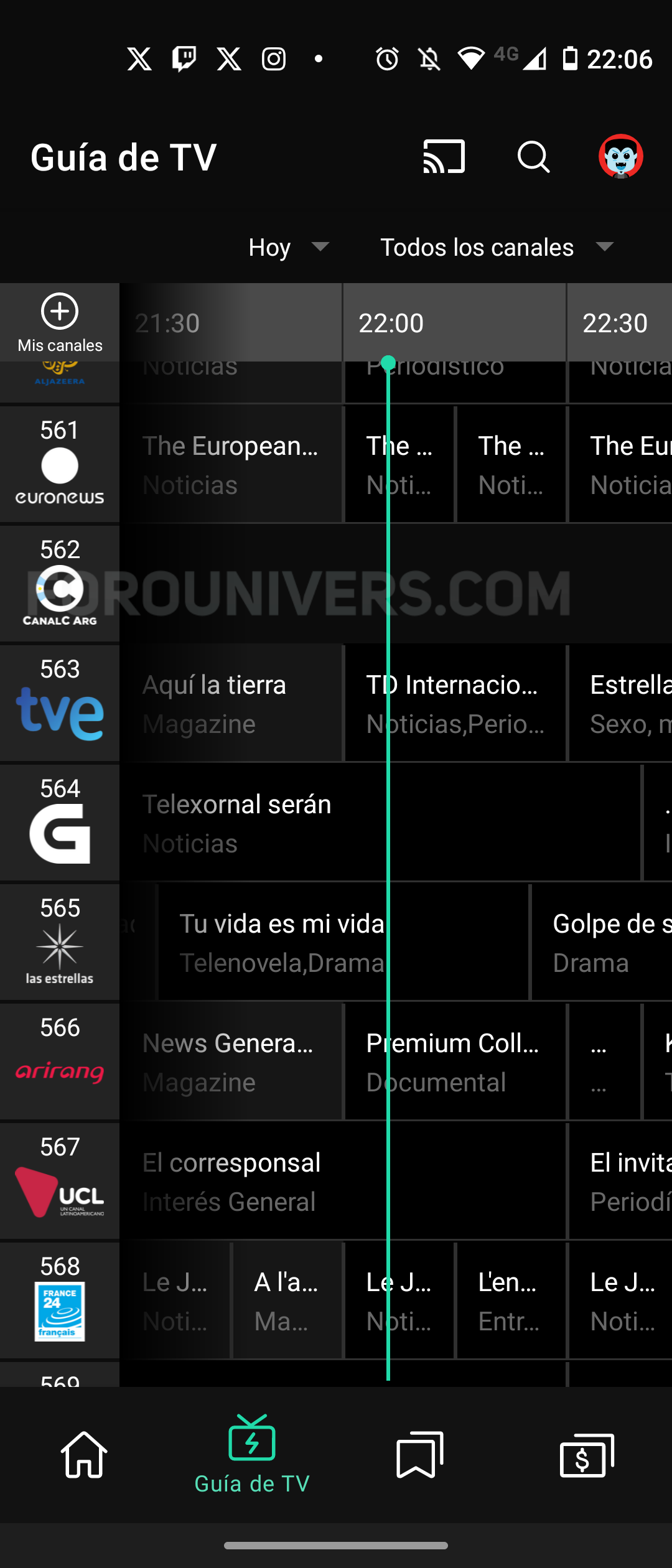672x1568 pixels.
Task: Select channel 568 France 24
Action: tap(60, 1300)
